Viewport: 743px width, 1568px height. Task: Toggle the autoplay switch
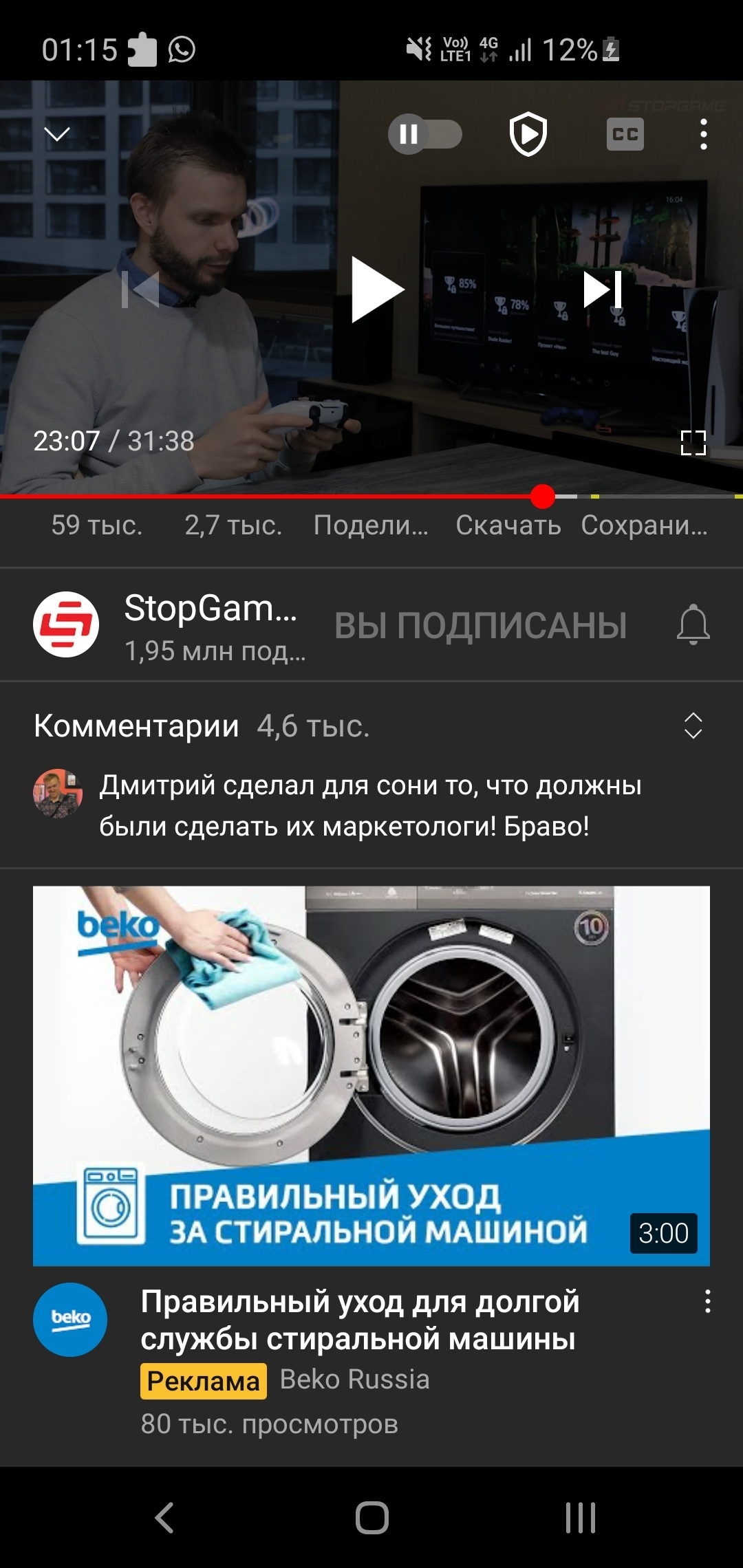[x=425, y=134]
